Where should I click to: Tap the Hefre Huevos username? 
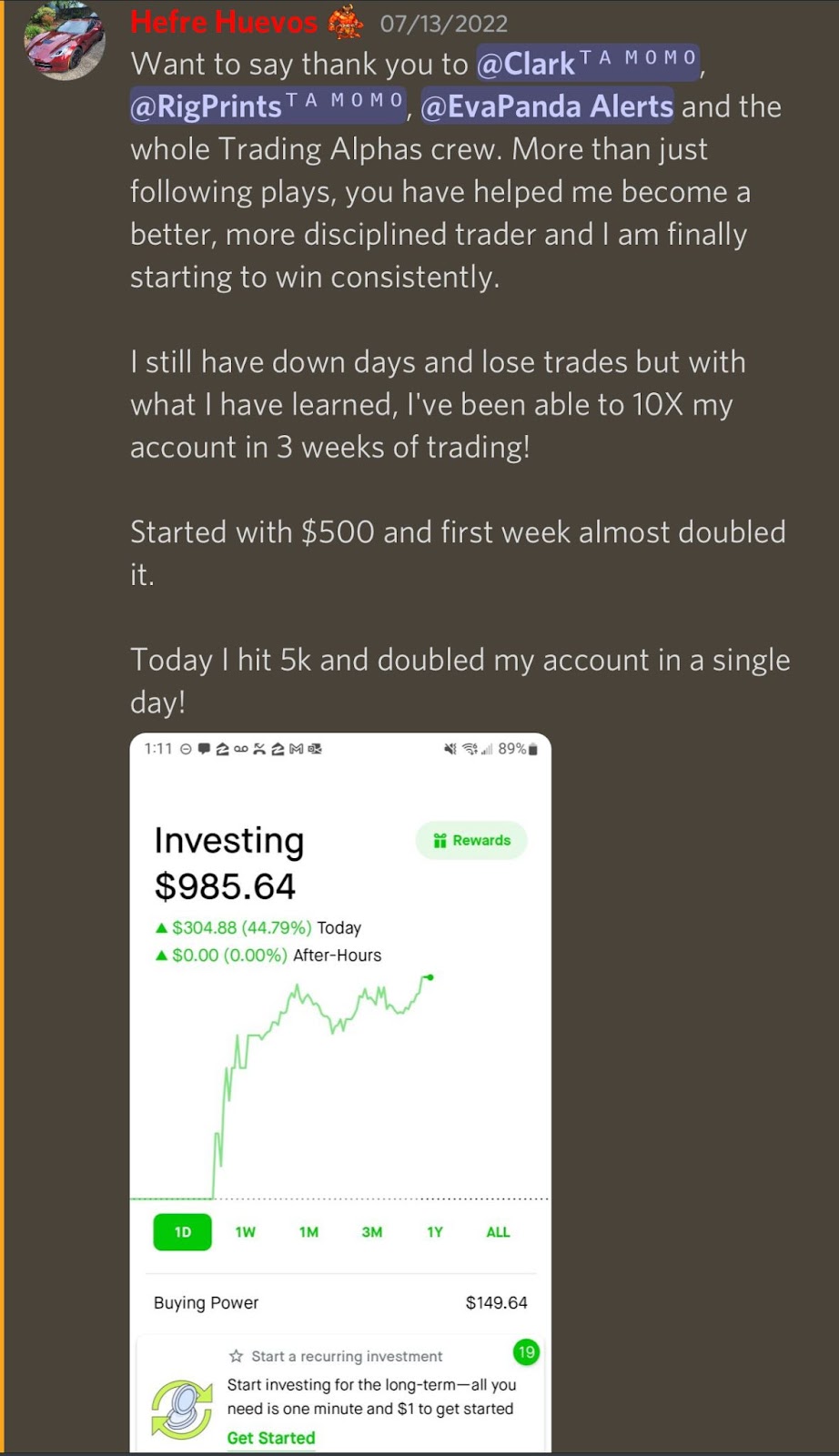tap(223, 22)
